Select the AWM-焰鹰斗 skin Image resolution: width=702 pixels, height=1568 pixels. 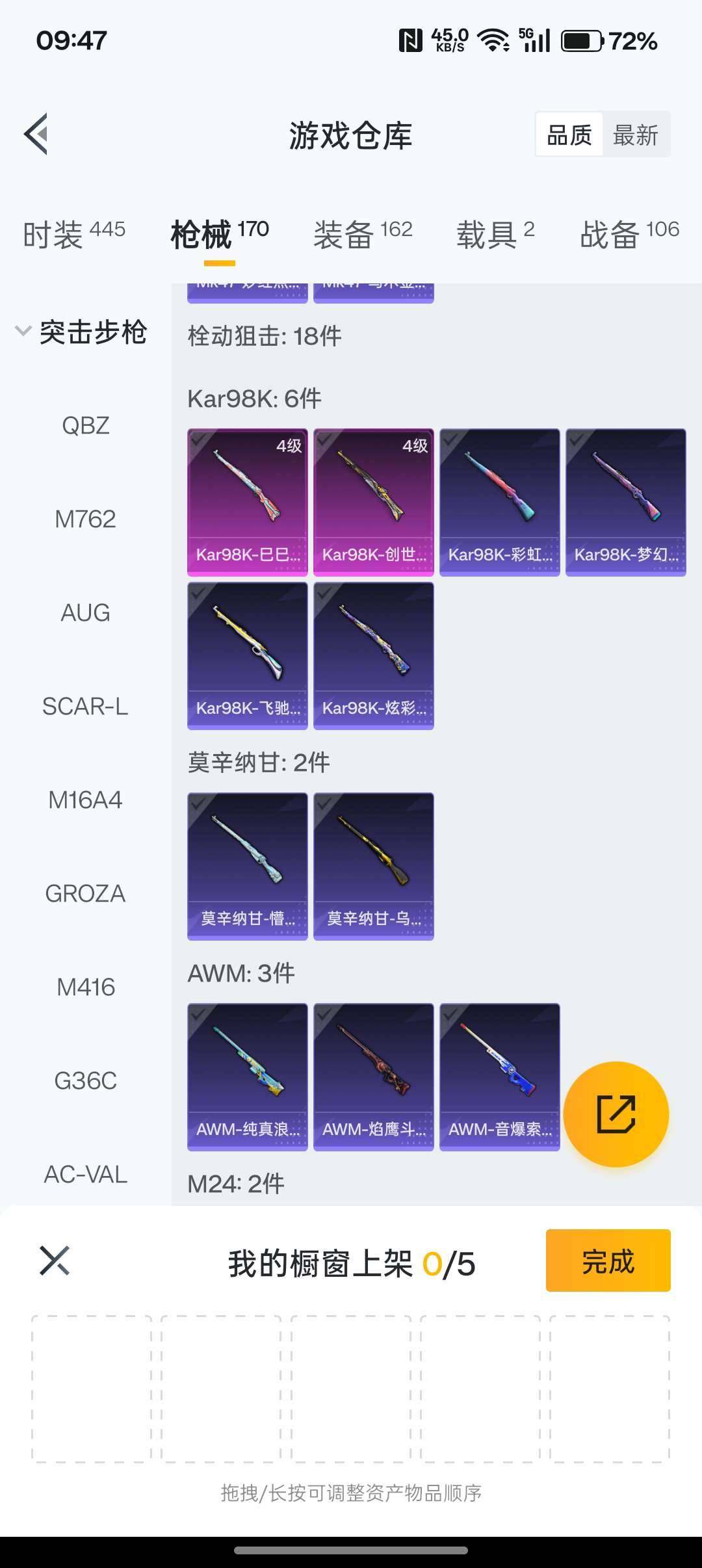pyautogui.click(x=374, y=1077)
